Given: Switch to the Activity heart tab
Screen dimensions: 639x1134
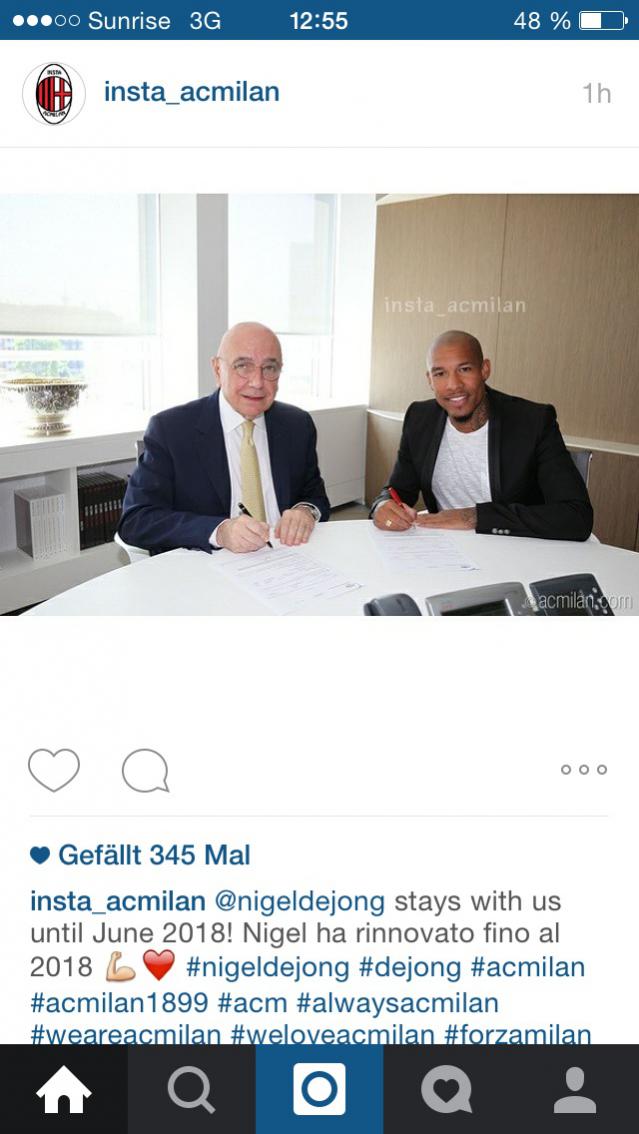Looking at the screenshot, I should coord(447,1090).
